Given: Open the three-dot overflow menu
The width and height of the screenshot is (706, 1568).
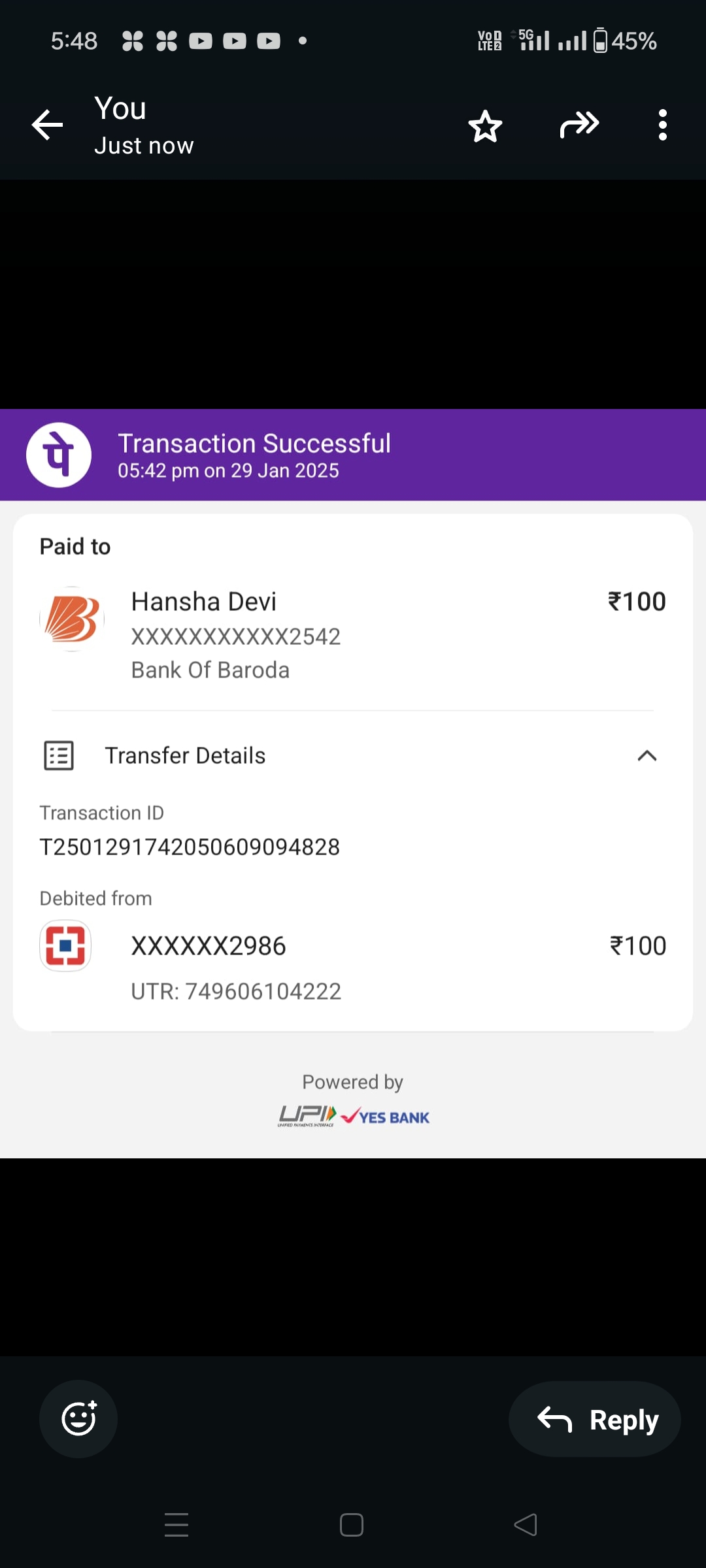Looking at the screenshot, I should coord(662,125).
